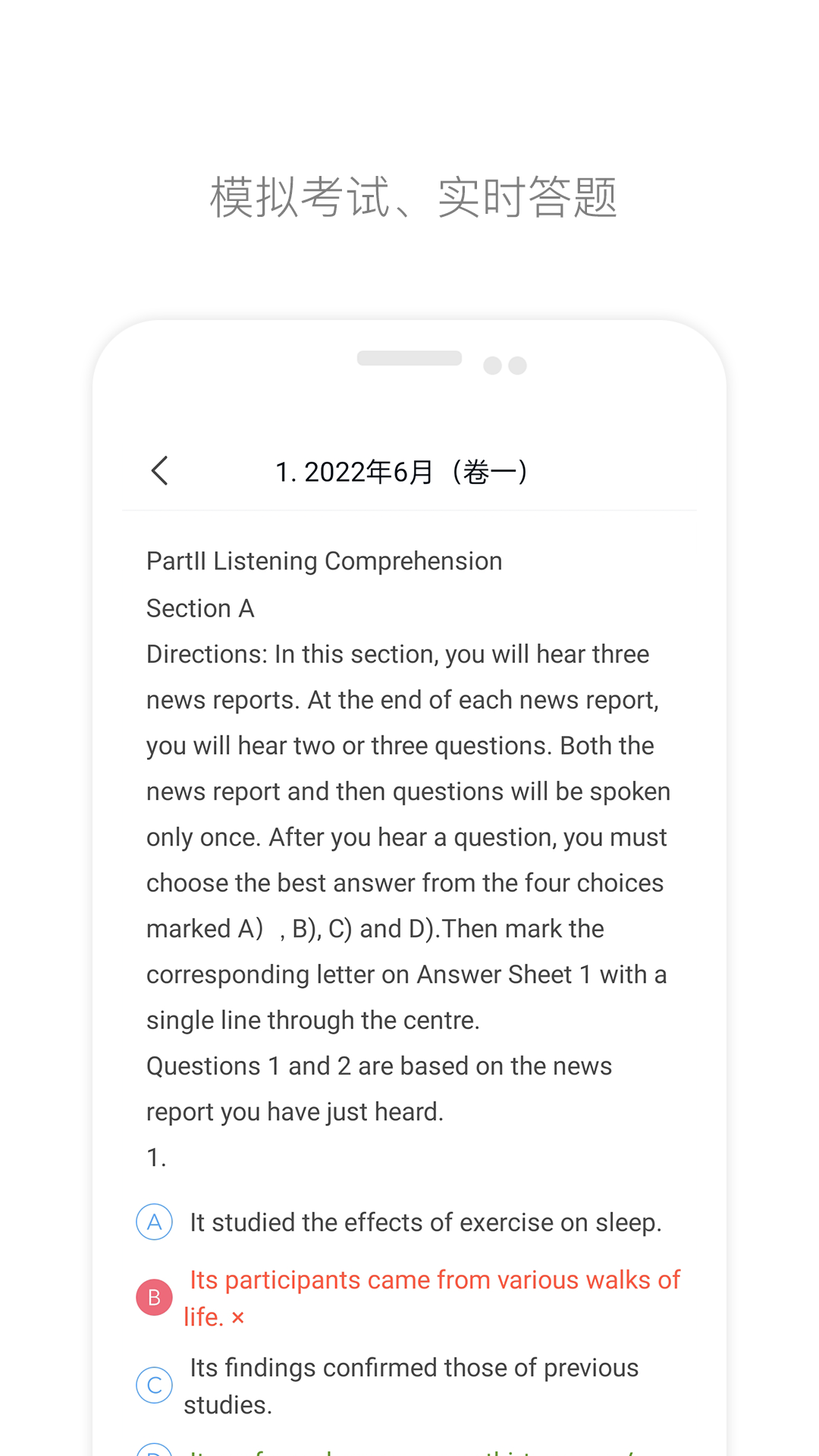This screenshot has height=1456, width=819.
Task: Tap the left front camera dot
Action: coord(494,366)
